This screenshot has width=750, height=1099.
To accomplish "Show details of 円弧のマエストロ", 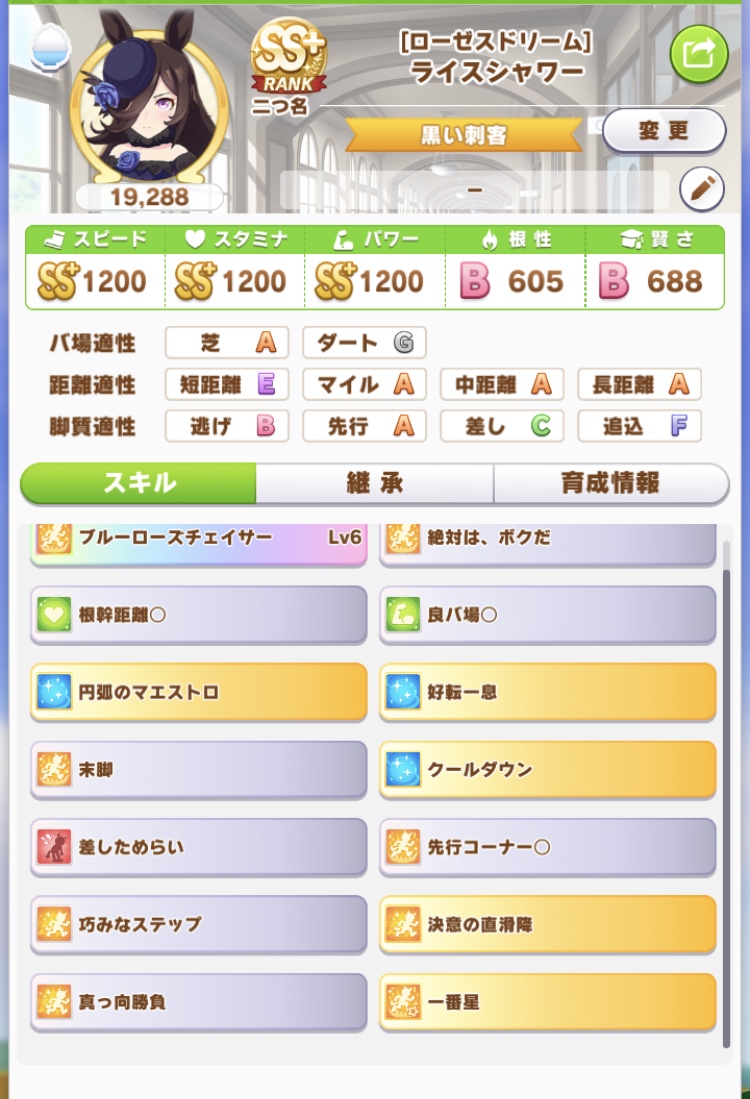I will click(199, 692).
